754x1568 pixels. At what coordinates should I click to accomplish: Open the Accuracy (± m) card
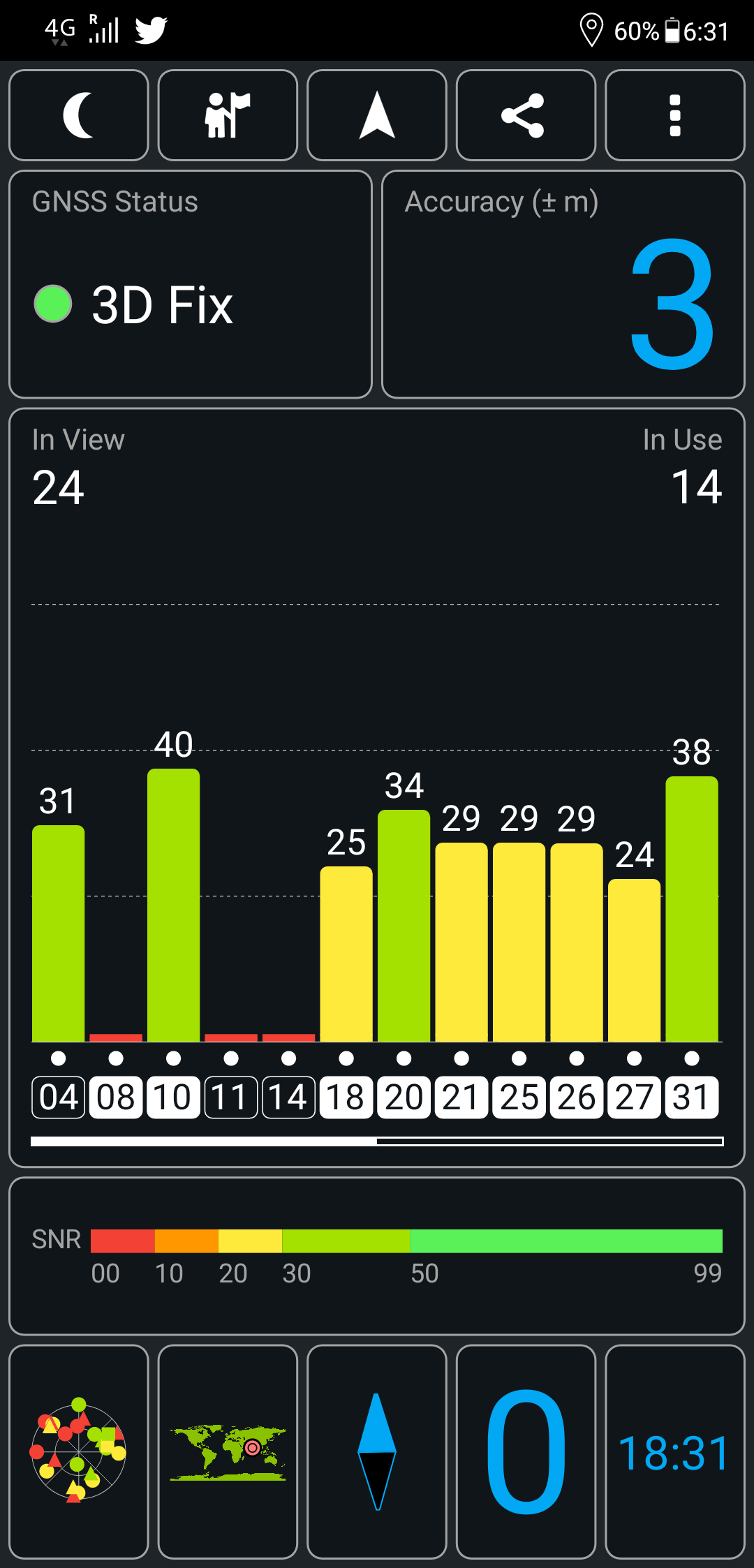(x=563, y=284)
